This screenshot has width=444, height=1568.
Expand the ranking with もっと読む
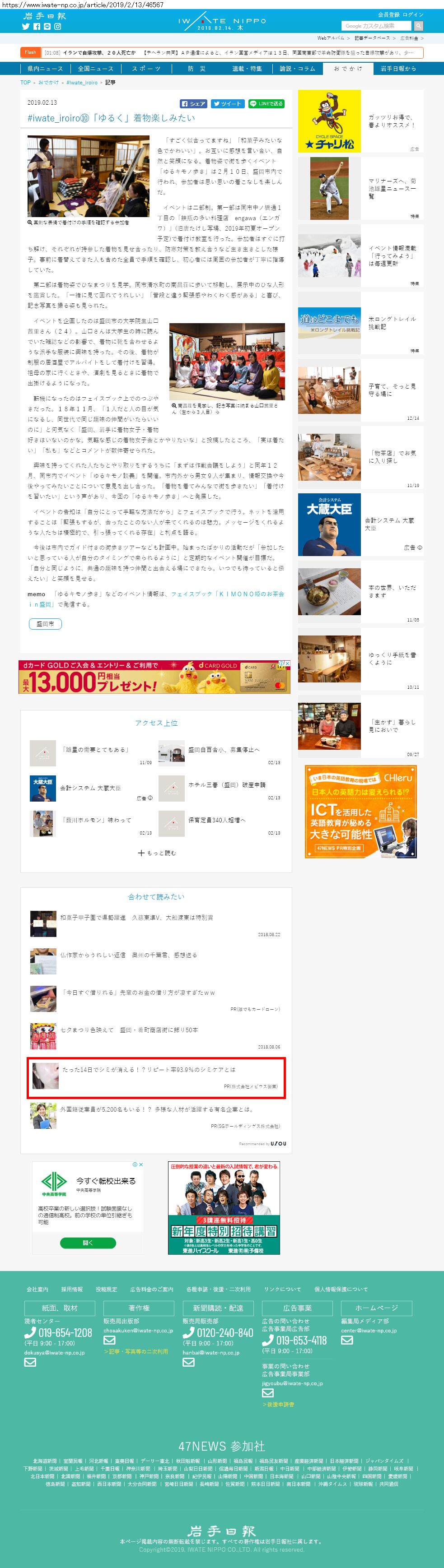(x=157, y=853)
